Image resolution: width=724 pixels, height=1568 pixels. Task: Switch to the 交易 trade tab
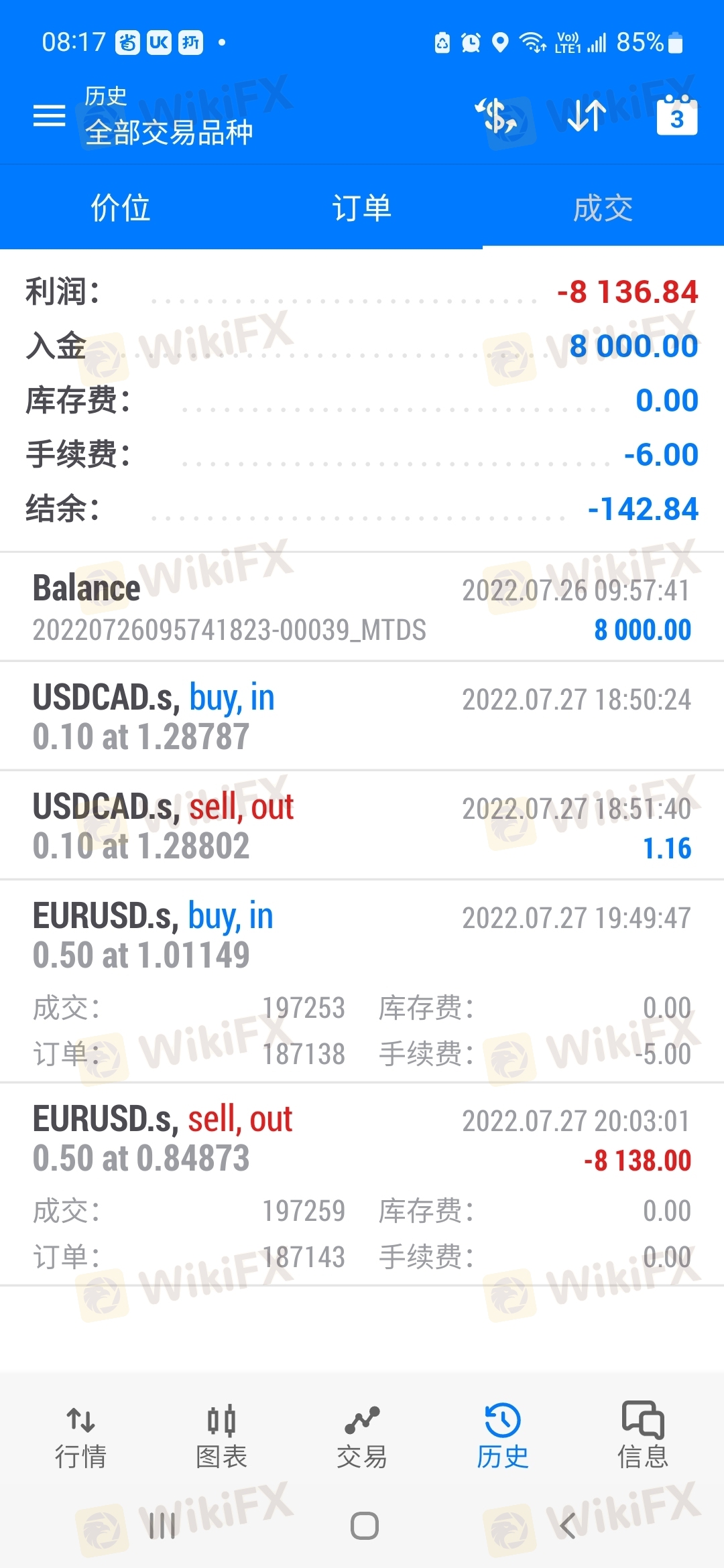click(362, 1437)
